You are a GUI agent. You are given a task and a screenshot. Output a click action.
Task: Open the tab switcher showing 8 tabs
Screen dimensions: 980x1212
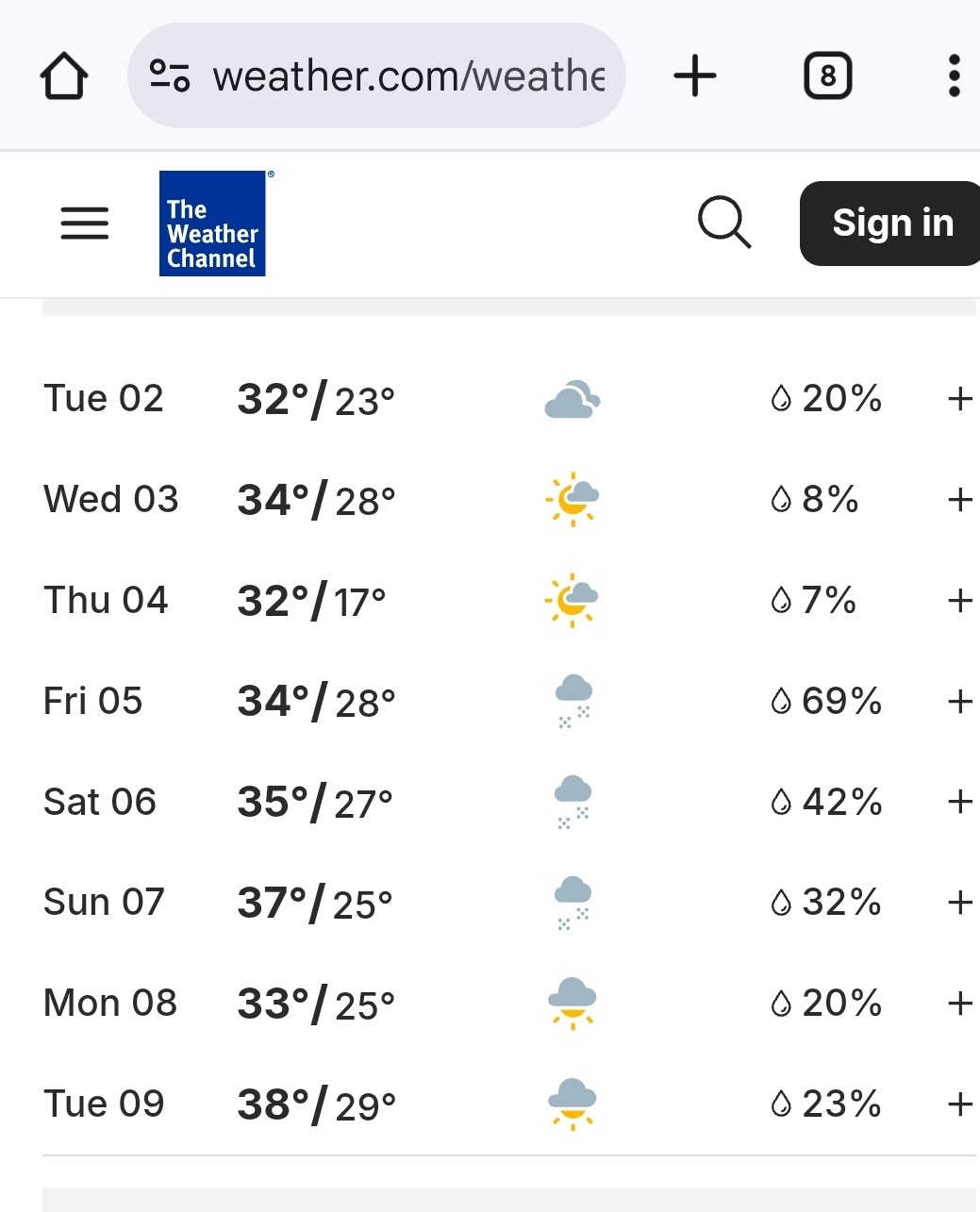pyautogui.click(x=827, y=75)
